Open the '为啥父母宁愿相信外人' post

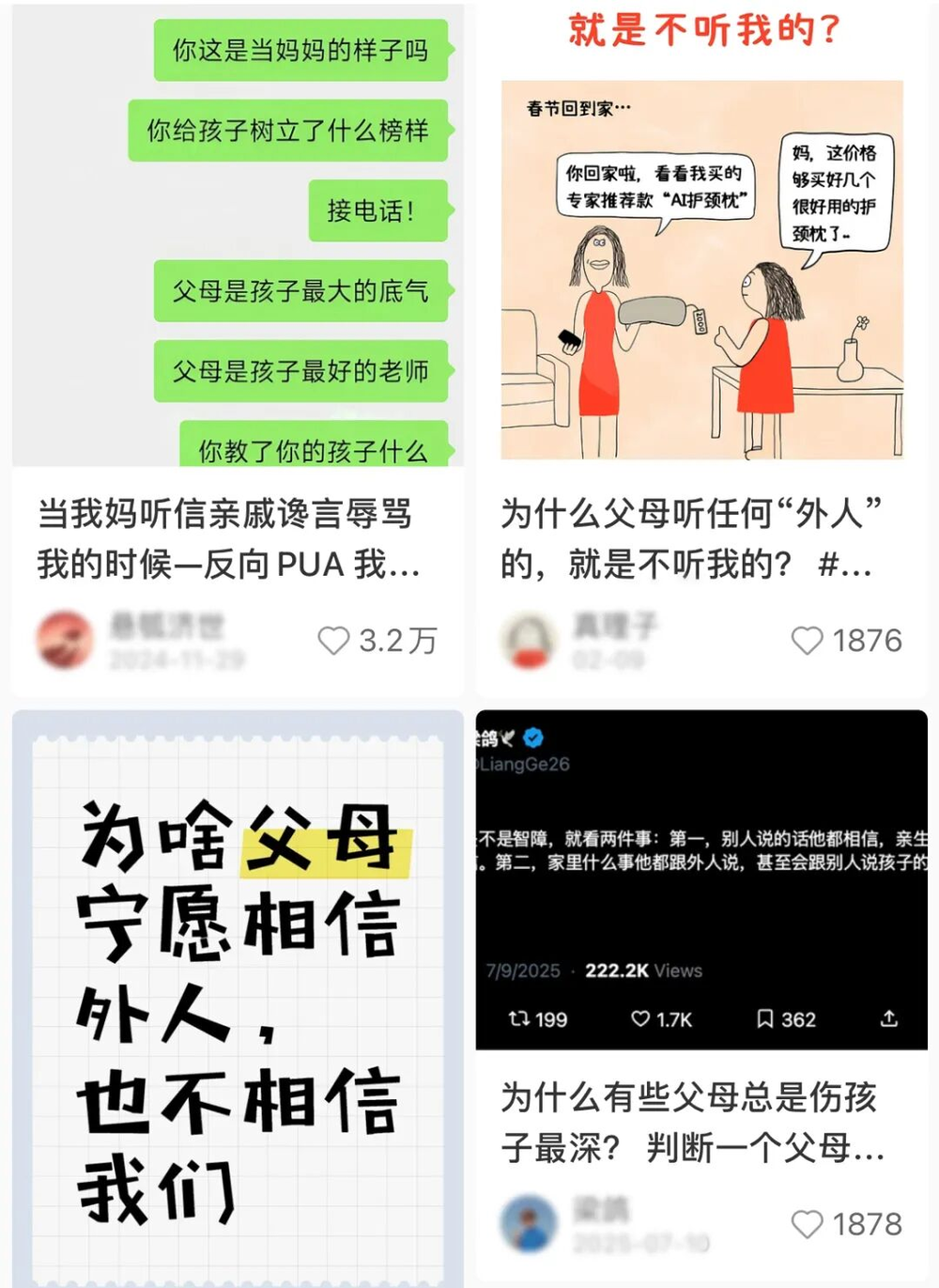pyautogui.click(x=238, y=998)
